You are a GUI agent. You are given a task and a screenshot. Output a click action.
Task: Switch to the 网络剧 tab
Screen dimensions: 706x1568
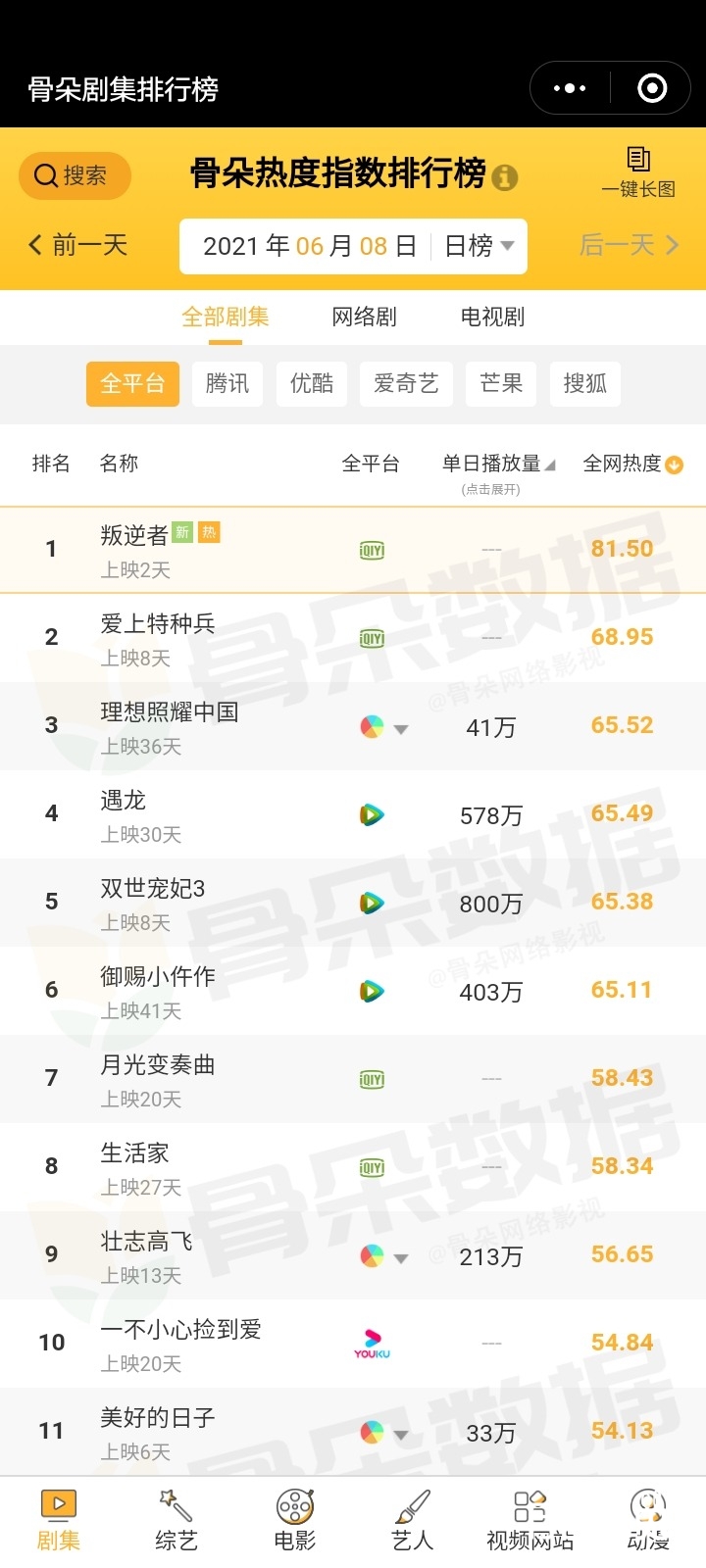[x=364, y=317]
